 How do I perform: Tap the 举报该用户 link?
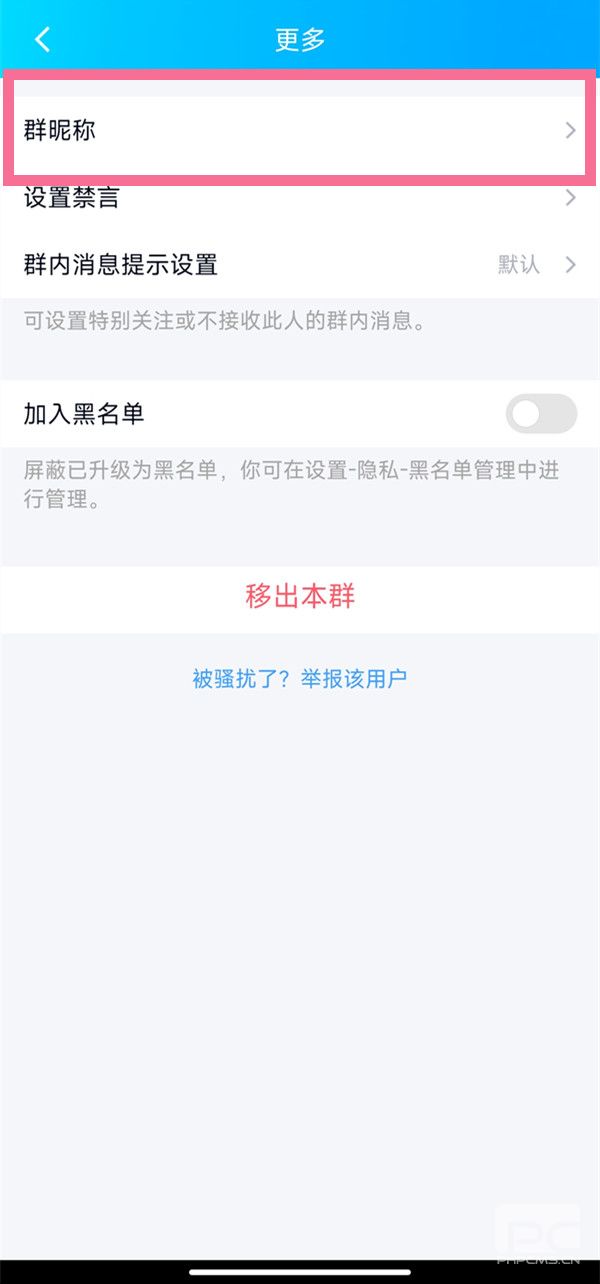tap(353, 680)
